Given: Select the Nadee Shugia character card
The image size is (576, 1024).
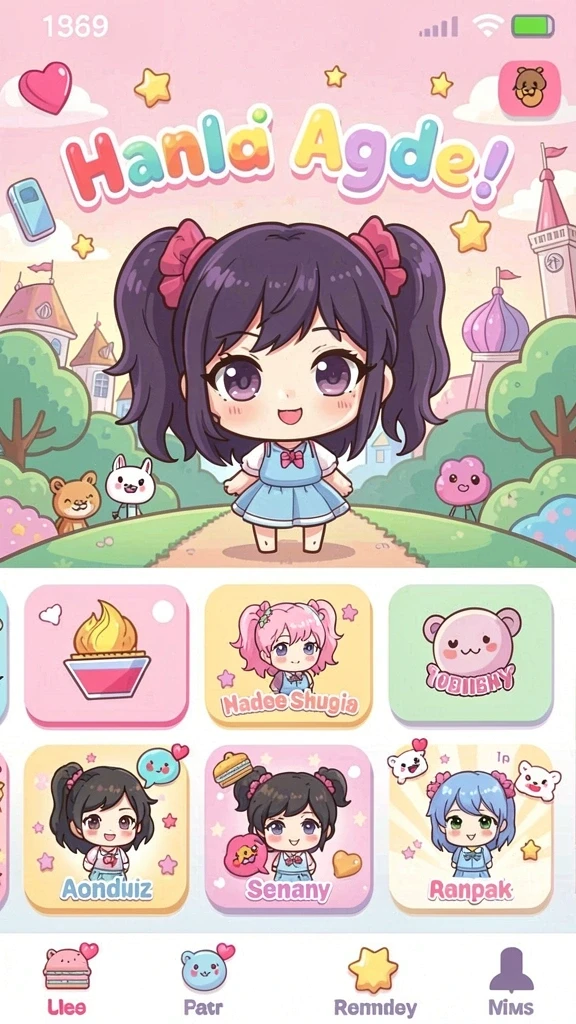Looking at the screenshot, I should 289,655.
